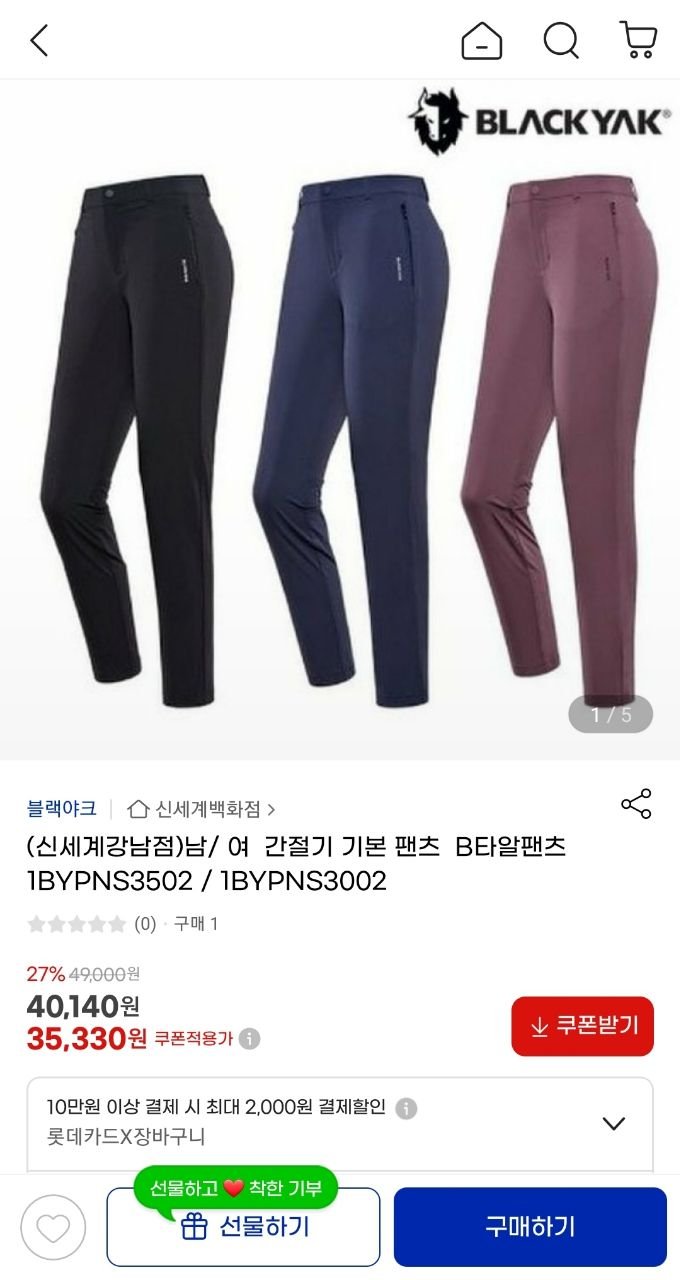Image resolution: width=680 pixels, height=1280 pixels.
Task: Open search from the top bar
Action: 561,41
